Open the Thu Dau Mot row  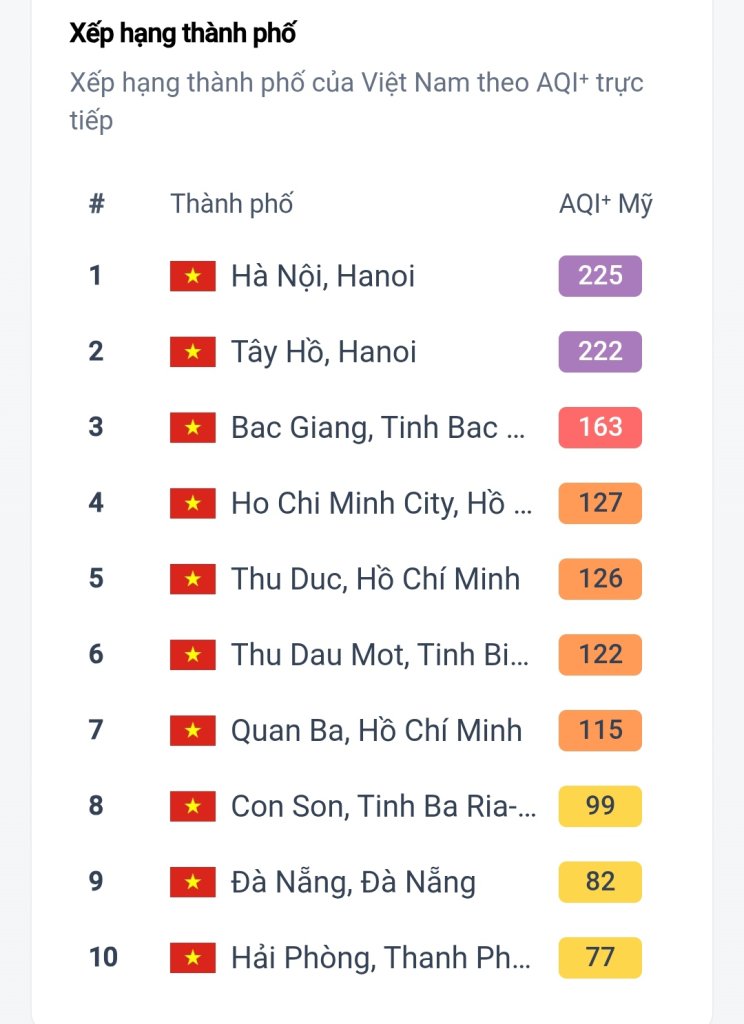[x=380, y=655]
